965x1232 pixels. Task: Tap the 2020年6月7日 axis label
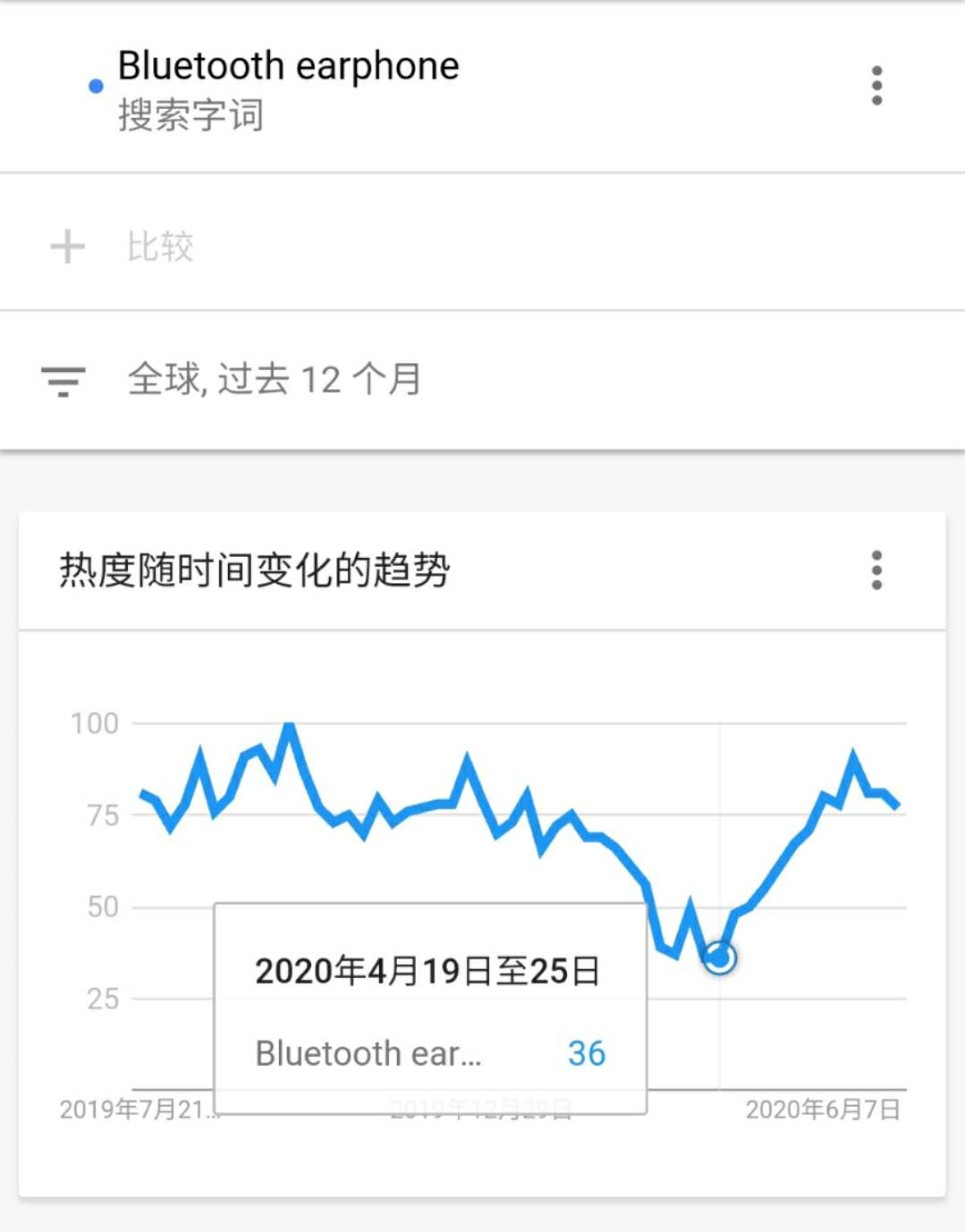click(x=825, y=1110)
